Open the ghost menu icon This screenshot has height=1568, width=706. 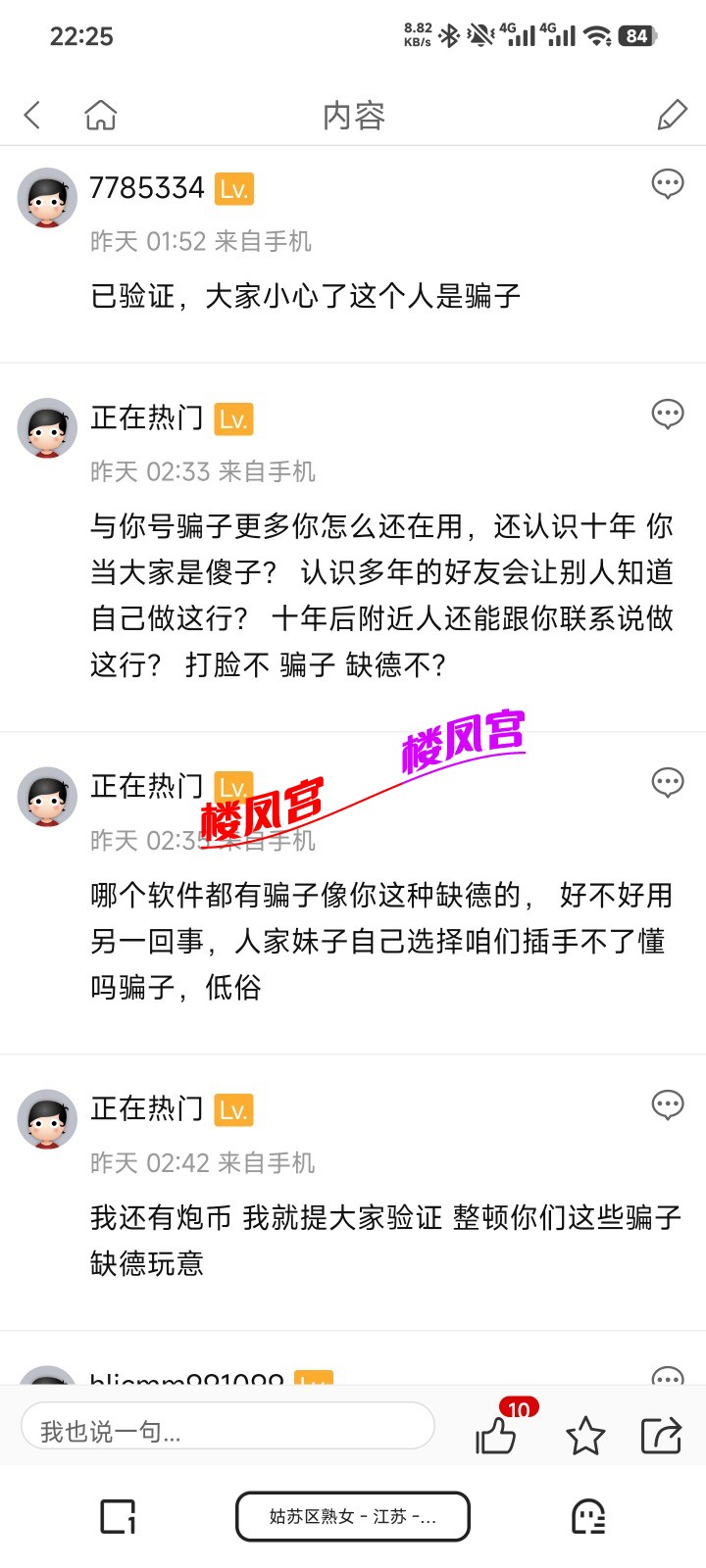coord(588,1517)
